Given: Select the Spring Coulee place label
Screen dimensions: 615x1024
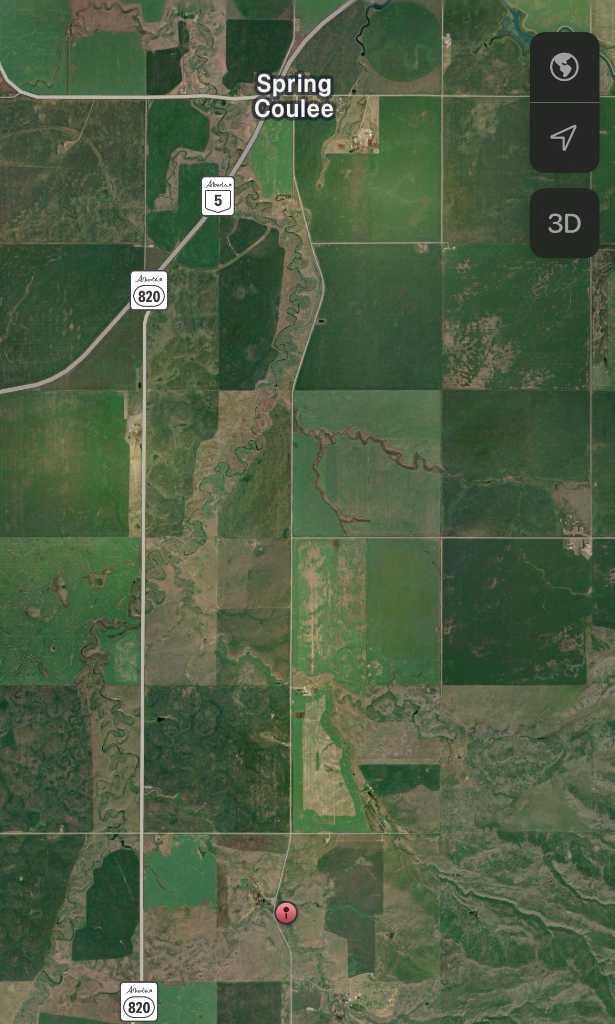Looking at the screenshot, I should coord(294,96).
